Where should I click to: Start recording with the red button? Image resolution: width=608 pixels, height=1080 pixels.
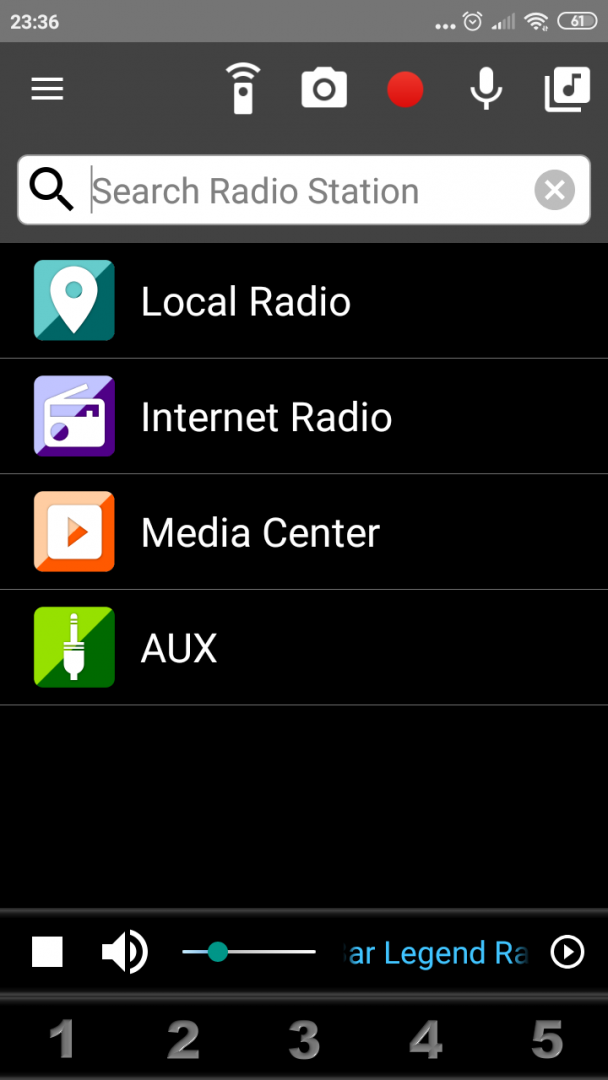pyautogui.click(x=405, y=90)
